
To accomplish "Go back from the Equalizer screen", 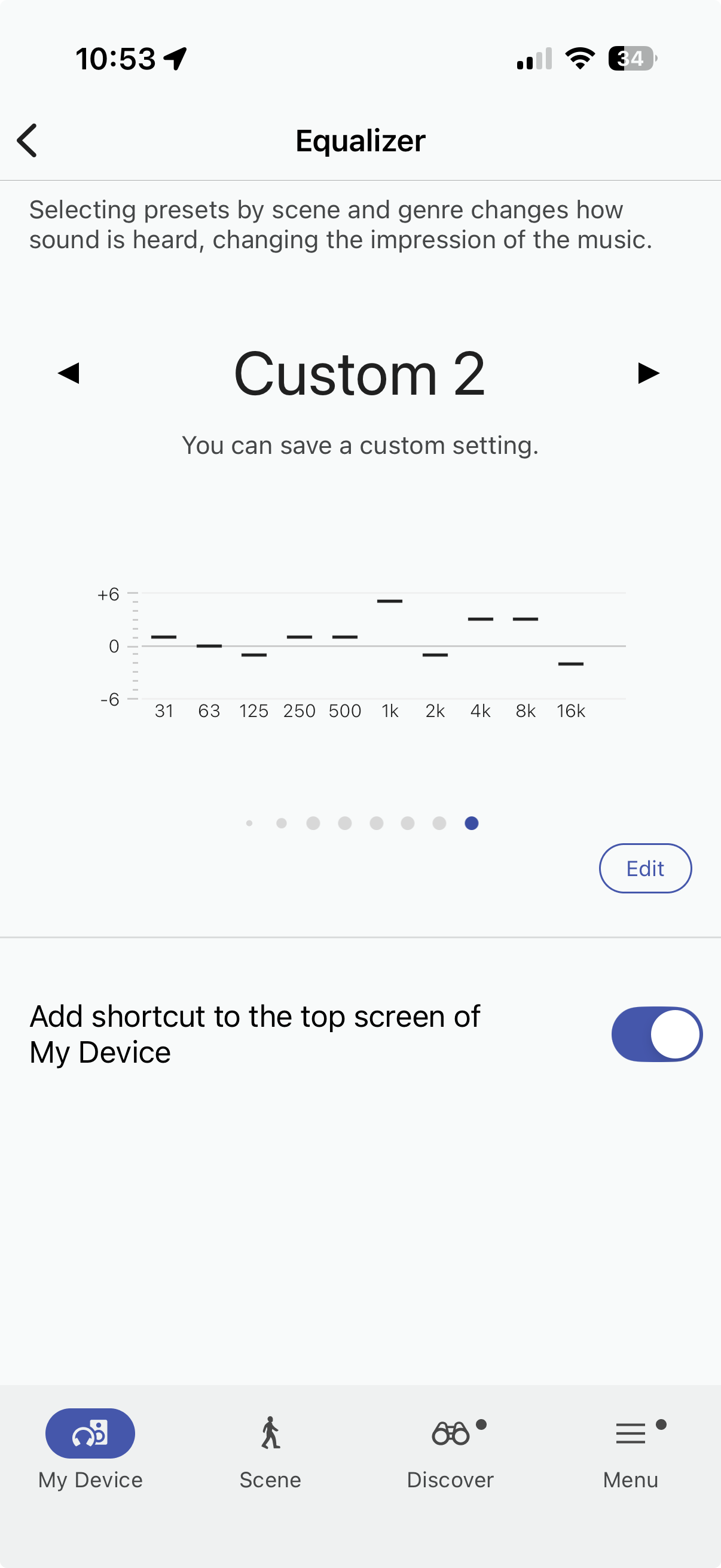I will point(28,141).
